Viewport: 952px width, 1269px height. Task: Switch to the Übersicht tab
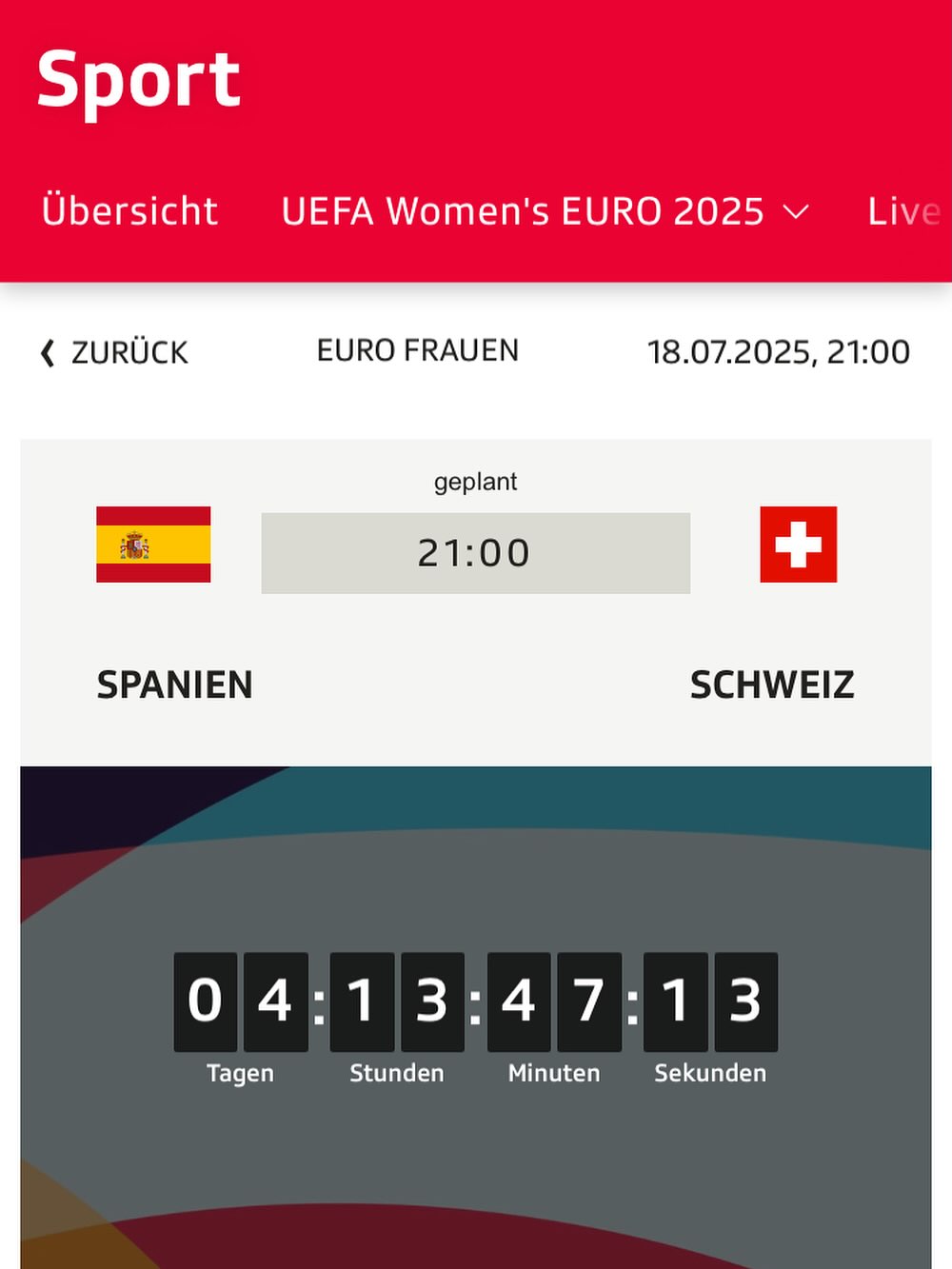129,211
